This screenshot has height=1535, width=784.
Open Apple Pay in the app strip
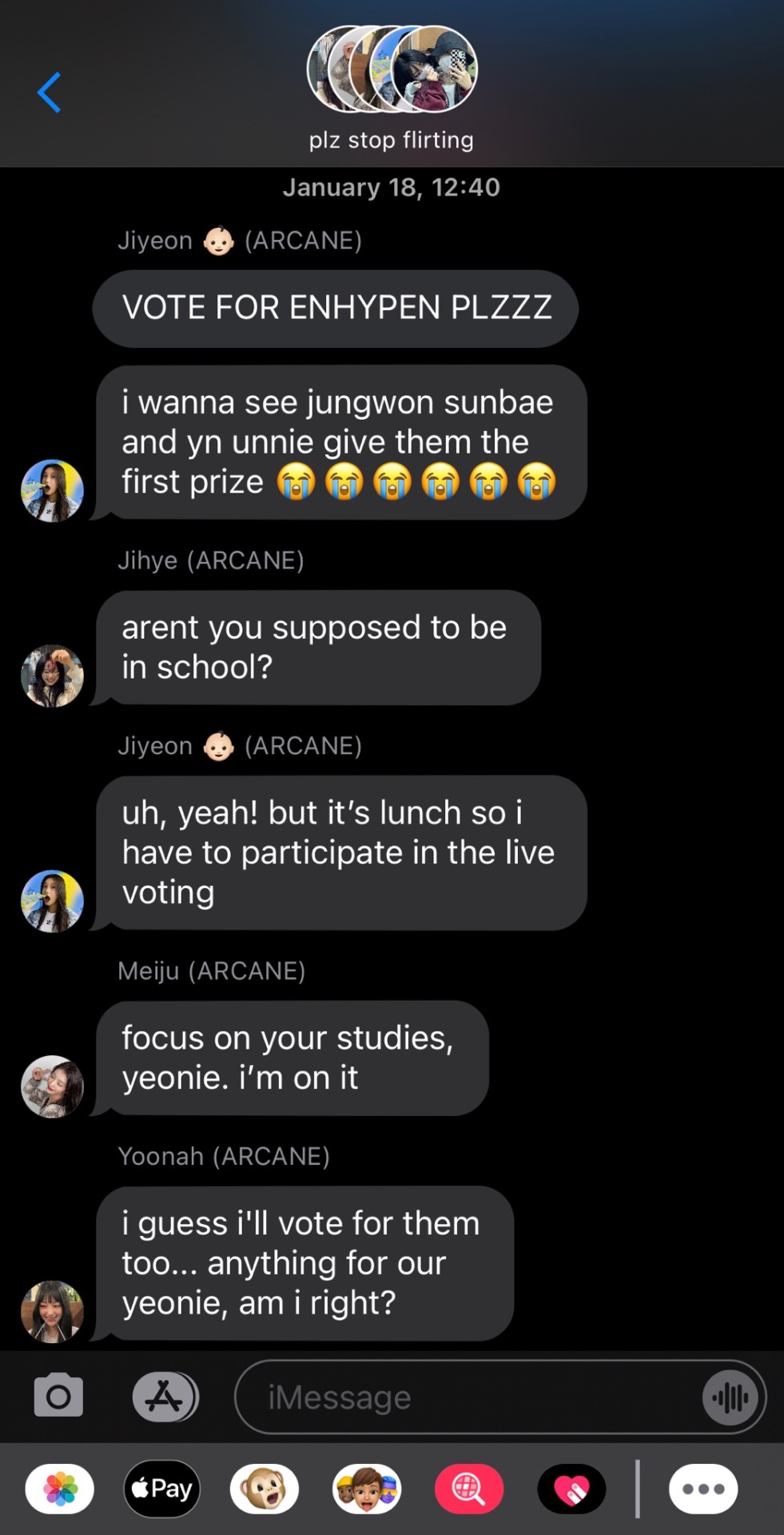point(162,1489)
